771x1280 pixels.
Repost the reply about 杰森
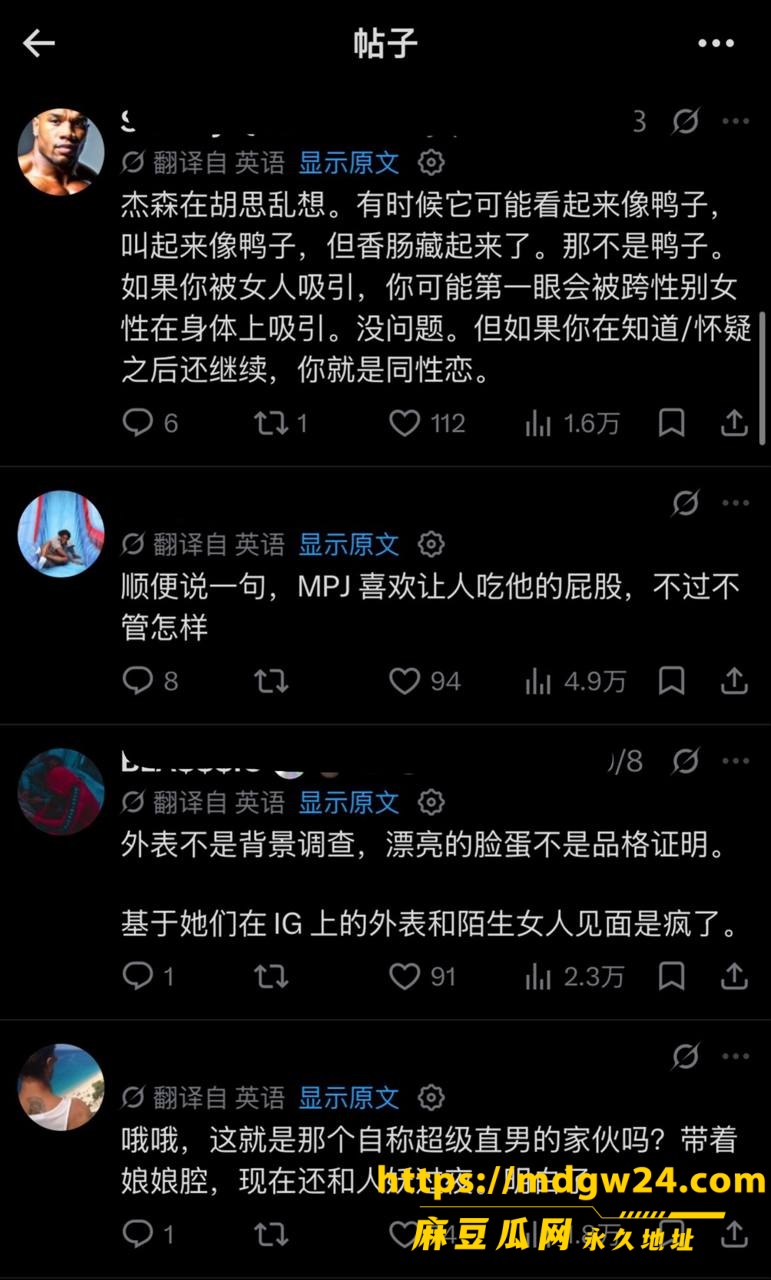tap(280, 423)
